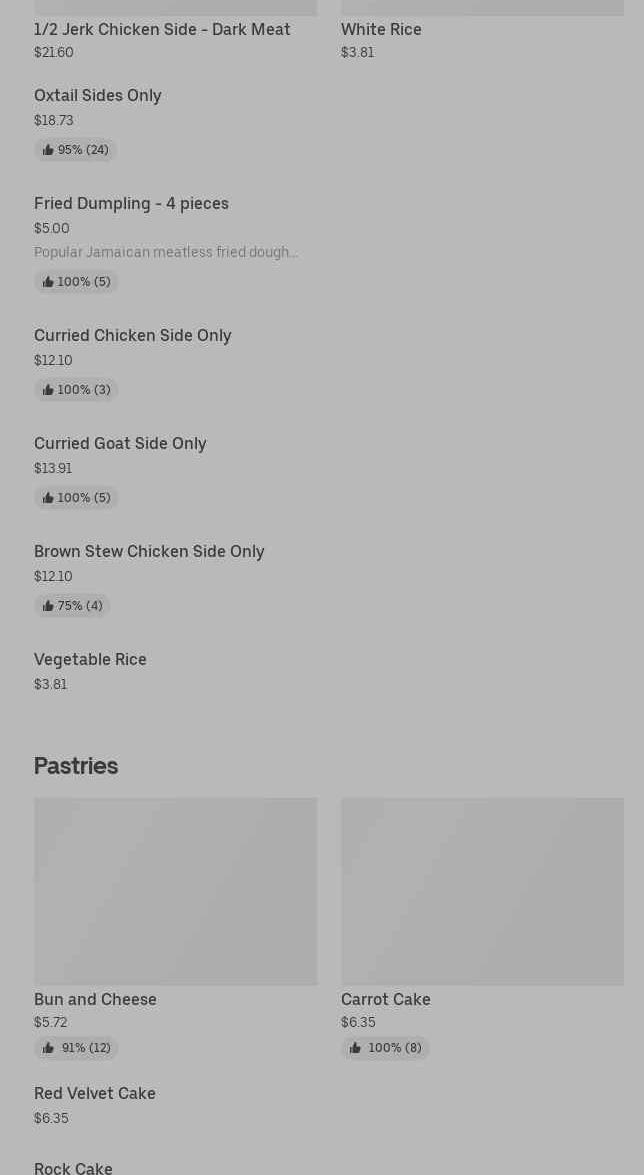
Task: Open Oxtail Sides Only item
Action: click(98, 96)
